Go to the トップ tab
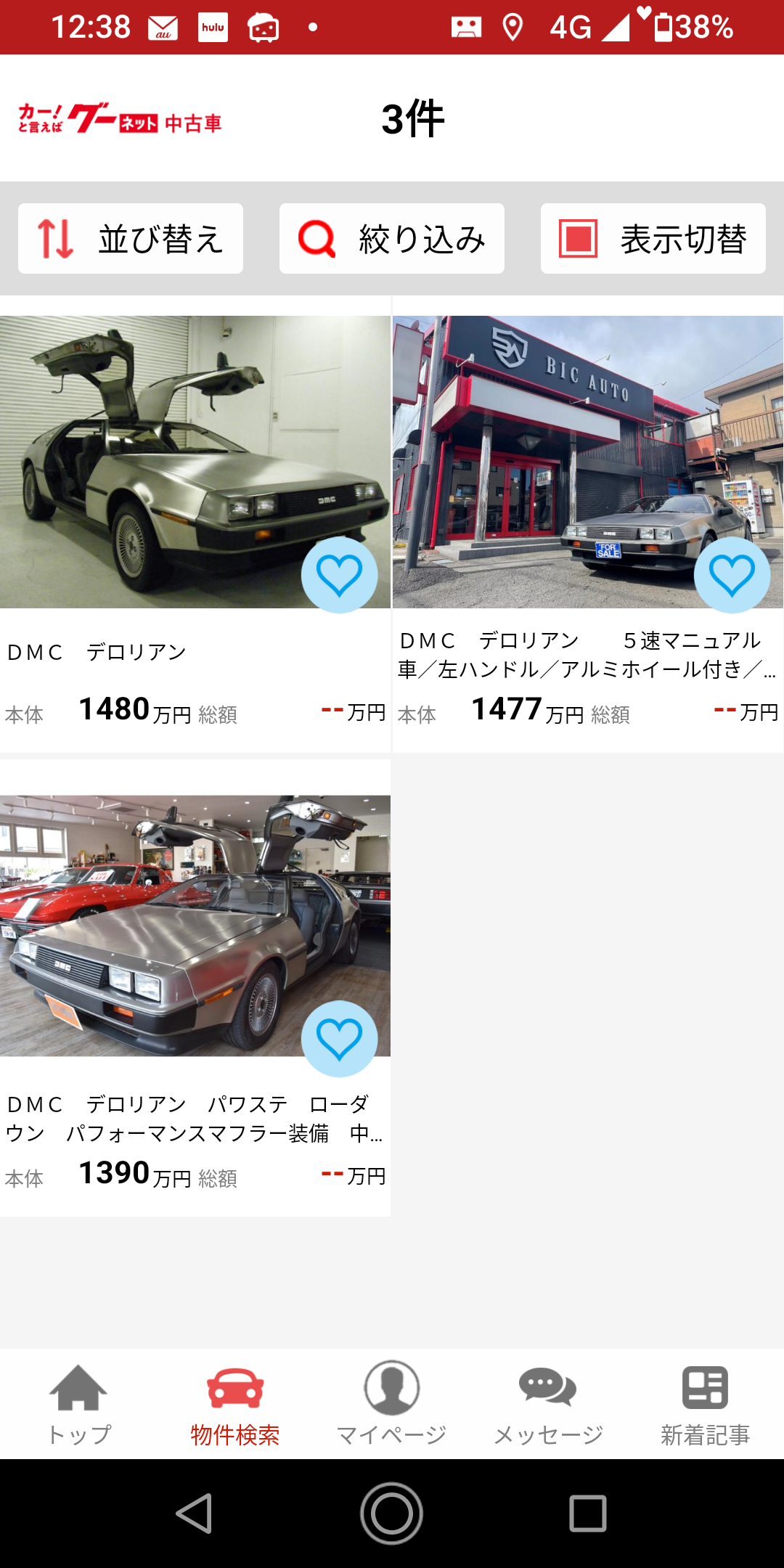The height and width of the screenshot is (1568, 784). pos(78,1405)
